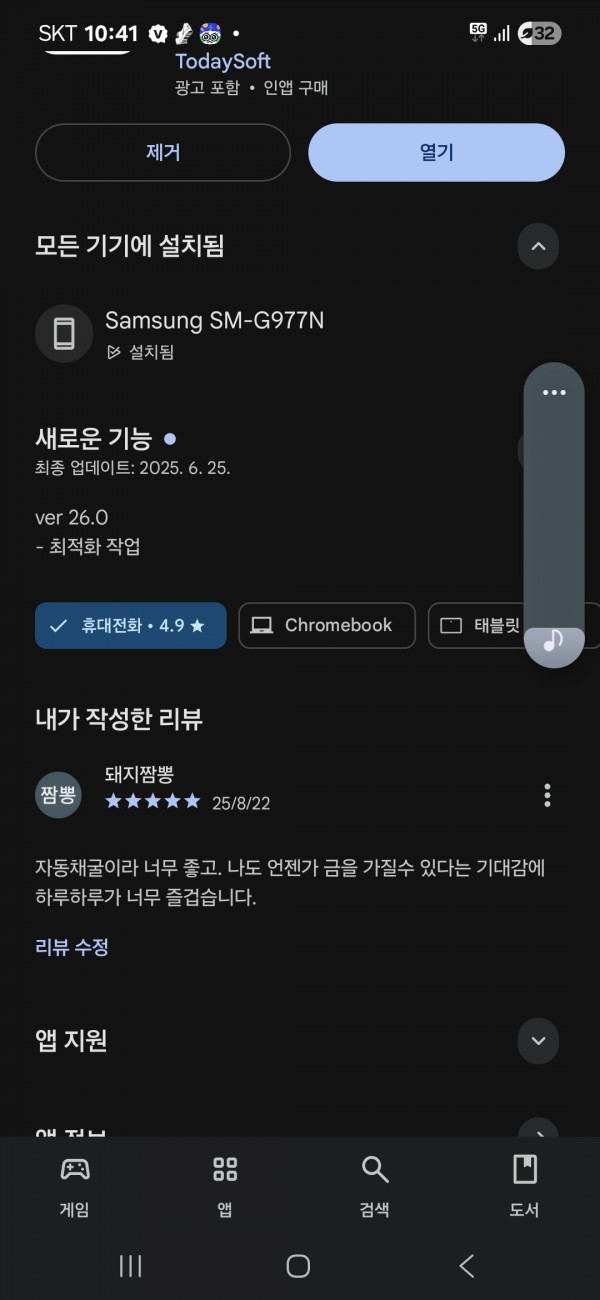Screen dimensions: 600x1300
Task: Open more options on the volume panel
Action: 554,393
